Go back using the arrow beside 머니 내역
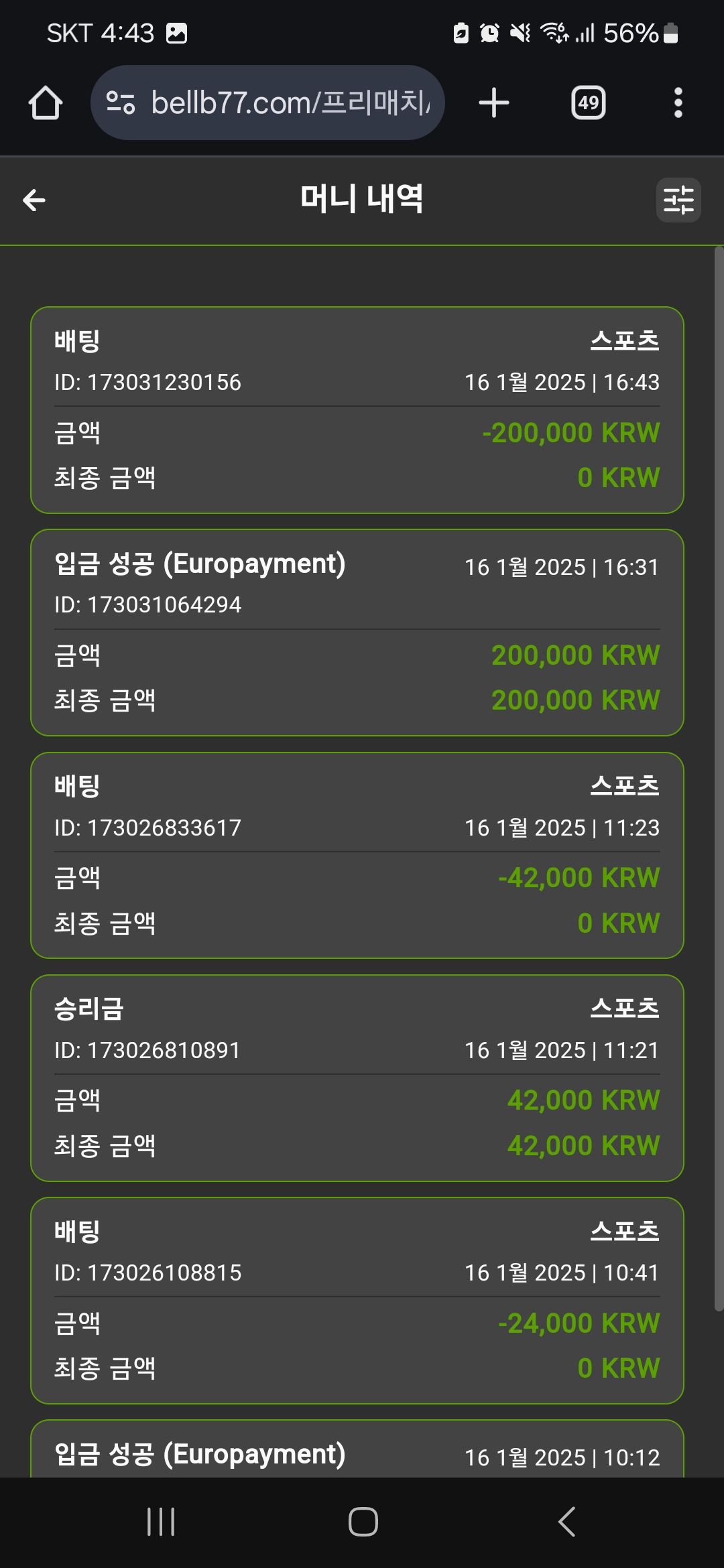The image size is (724, 1568). tap(34, 200)
